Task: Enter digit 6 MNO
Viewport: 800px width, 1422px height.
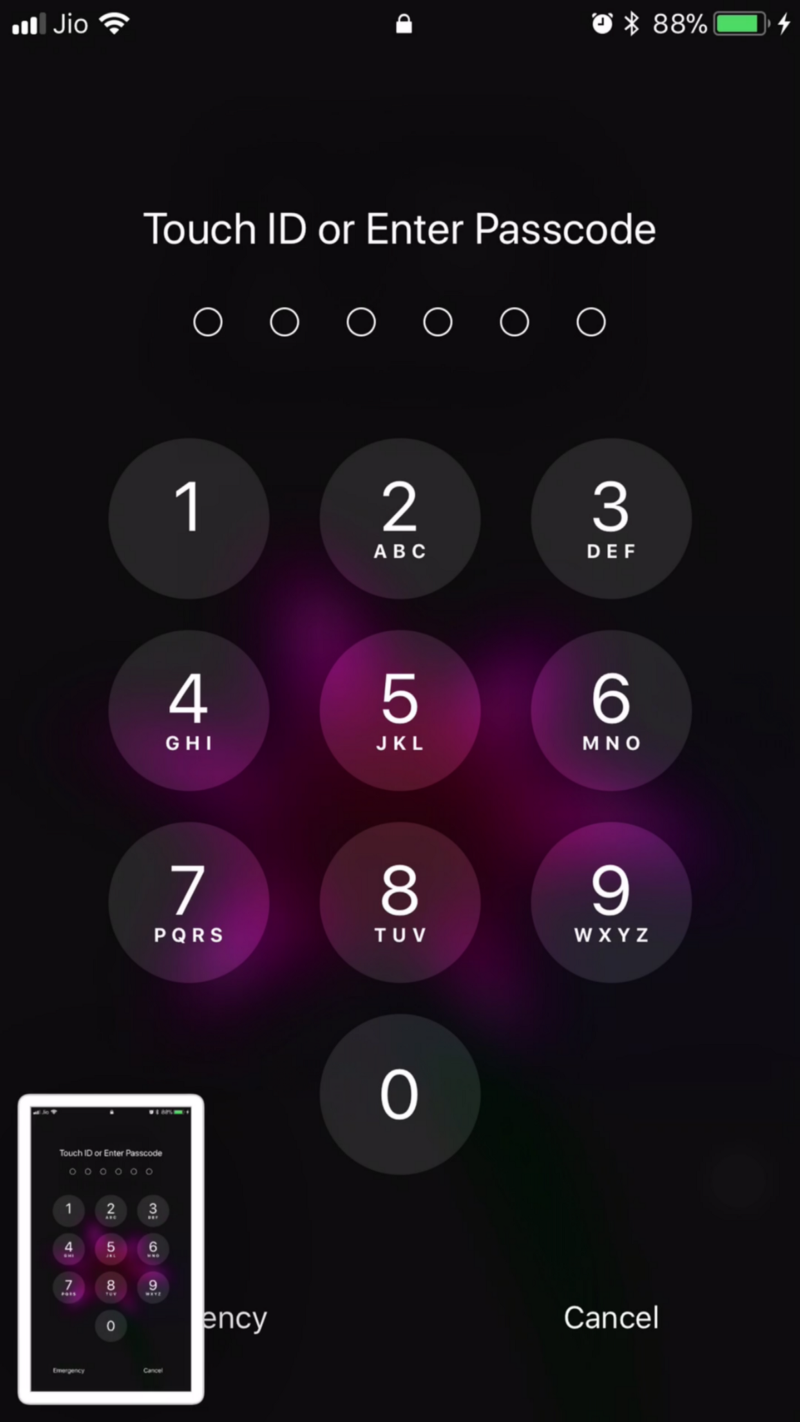Action: tap(611, 710)
